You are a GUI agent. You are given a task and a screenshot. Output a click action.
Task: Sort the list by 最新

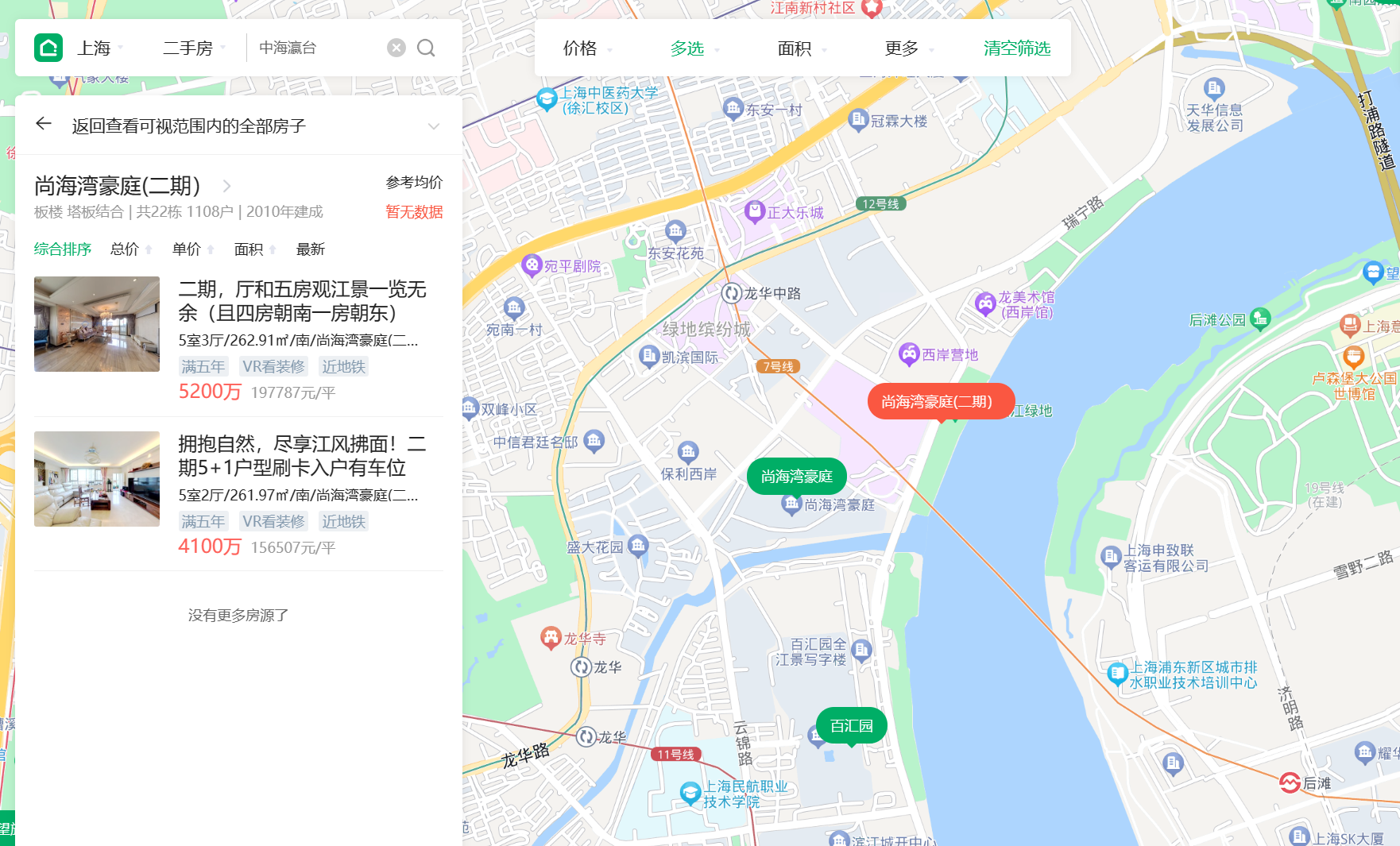(310, 249)
